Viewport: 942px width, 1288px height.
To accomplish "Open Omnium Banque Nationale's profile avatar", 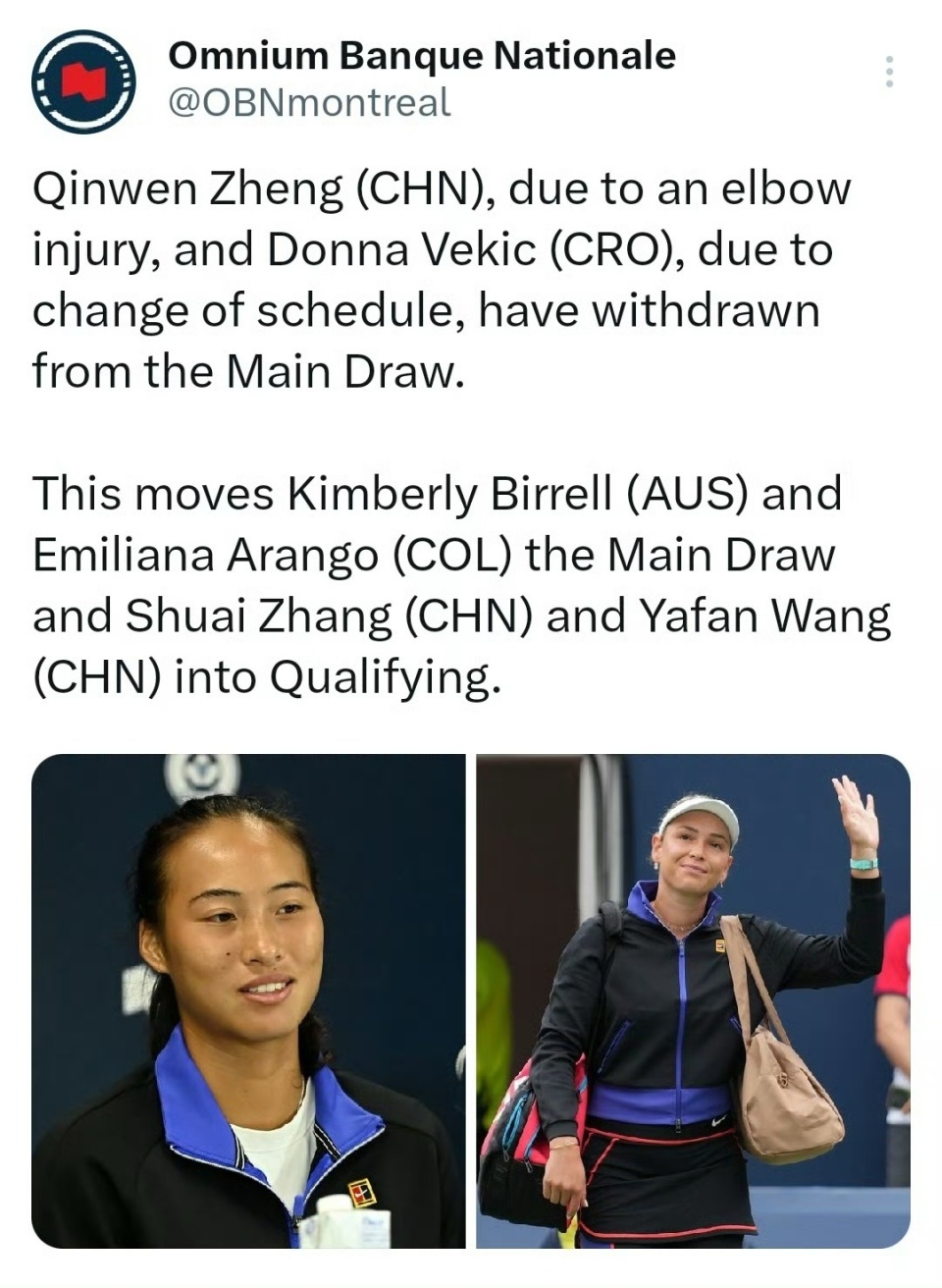I will coord(83,80).
